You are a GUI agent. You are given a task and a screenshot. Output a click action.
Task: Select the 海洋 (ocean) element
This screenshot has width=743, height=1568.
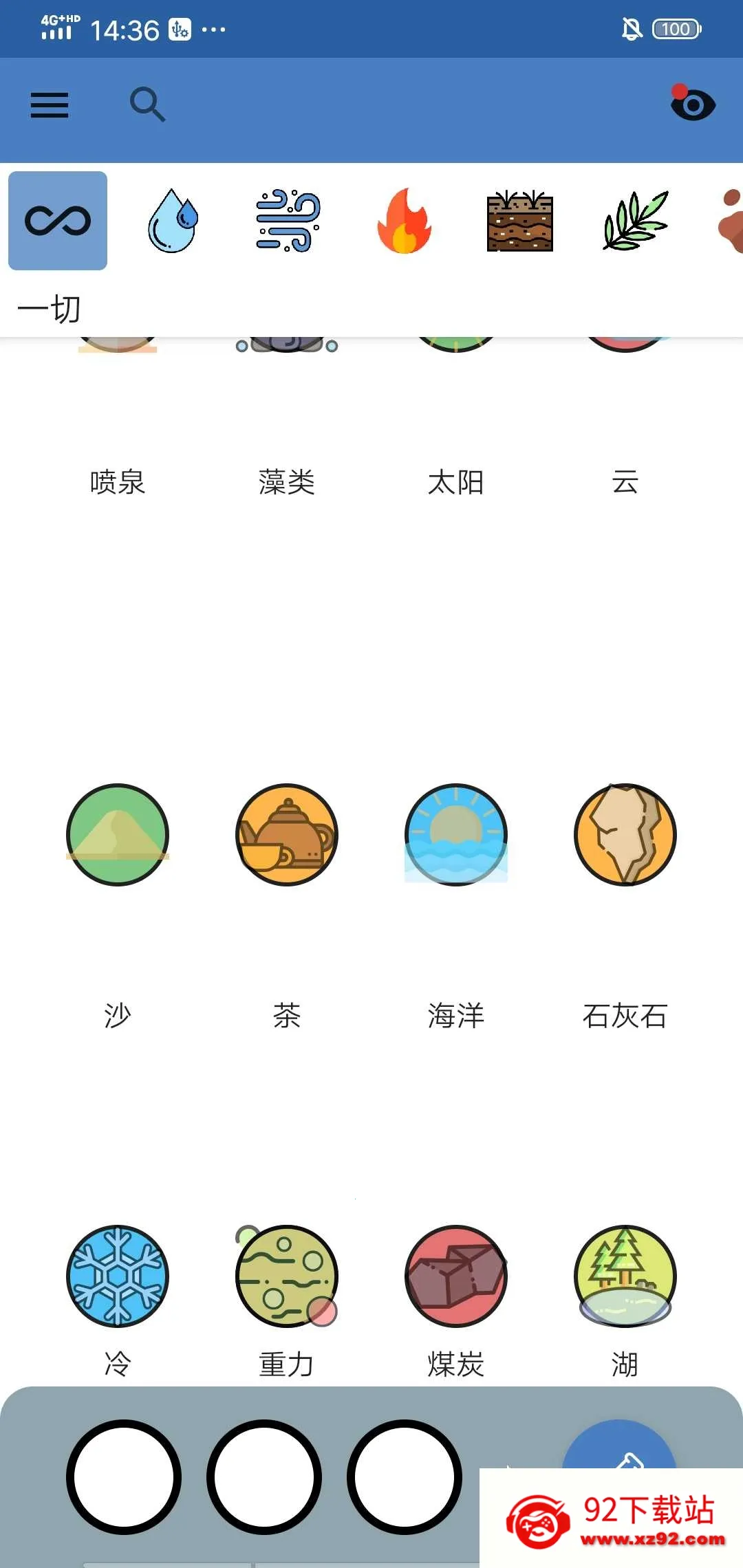coord(456,834)
